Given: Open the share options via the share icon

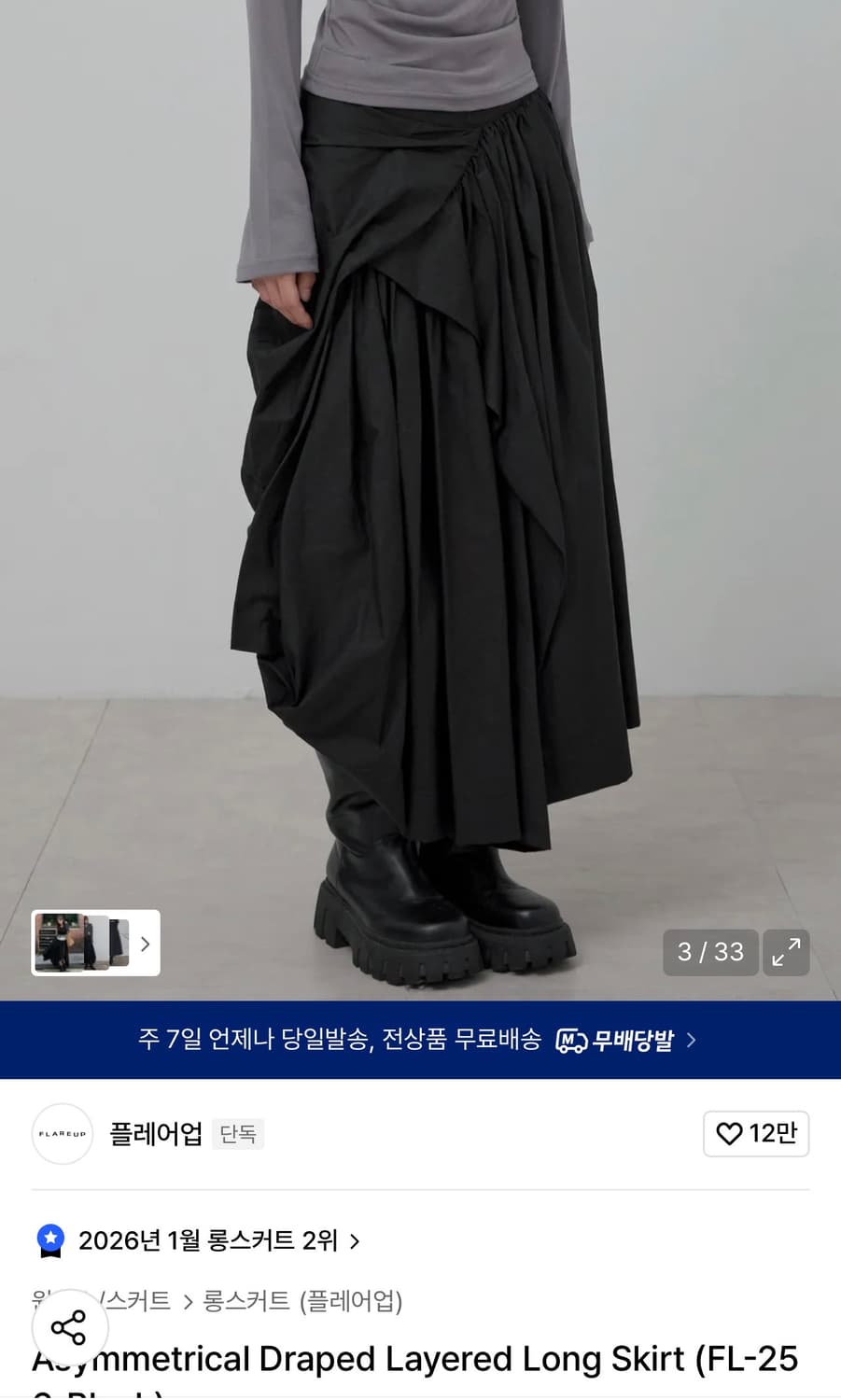Looking at the screenshot, I should point(71,1329).
